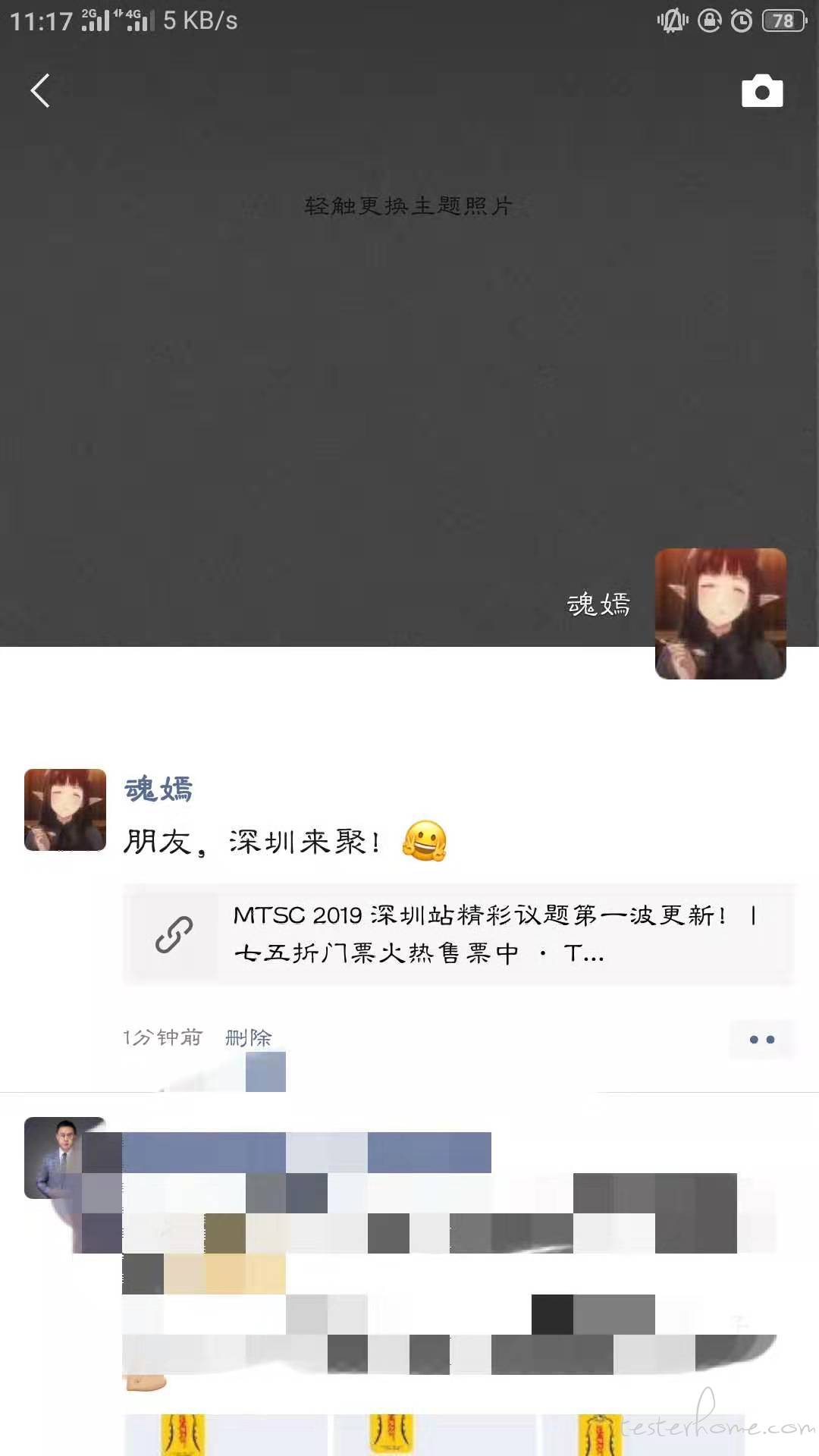Delete the post via 删除
Screen dimensions: 819x1456
pos(248,1037)
